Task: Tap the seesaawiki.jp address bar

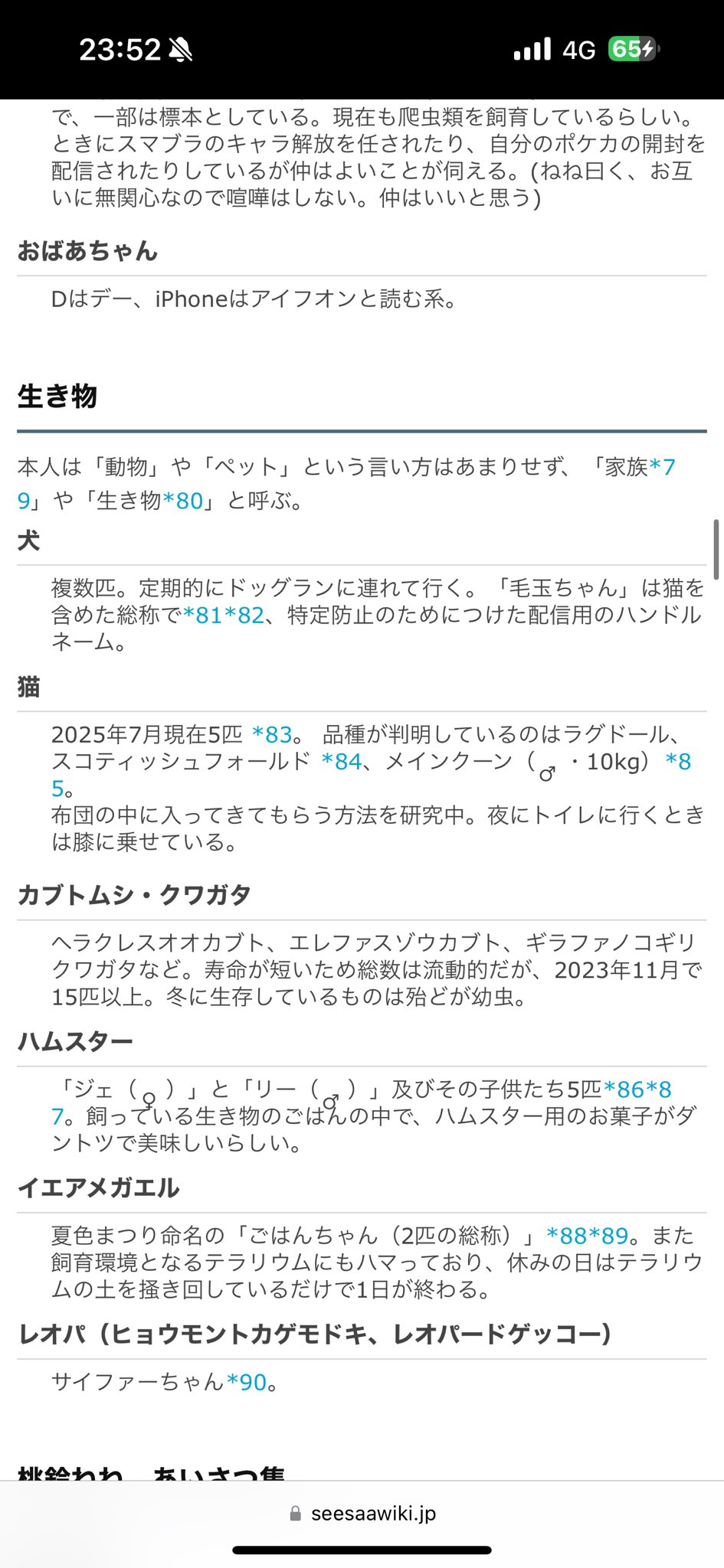Action: click(362, 1514)
